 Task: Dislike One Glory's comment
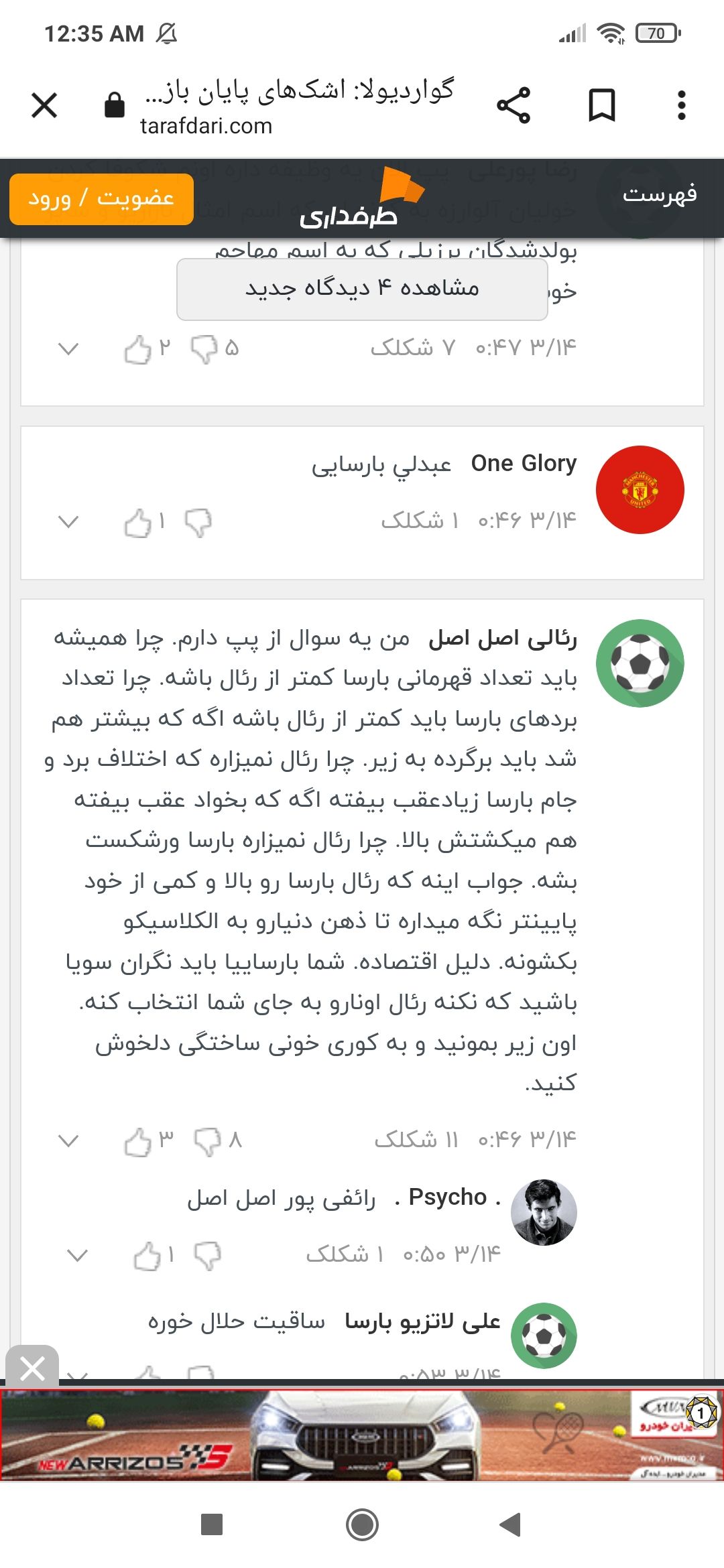click(198, 522)
